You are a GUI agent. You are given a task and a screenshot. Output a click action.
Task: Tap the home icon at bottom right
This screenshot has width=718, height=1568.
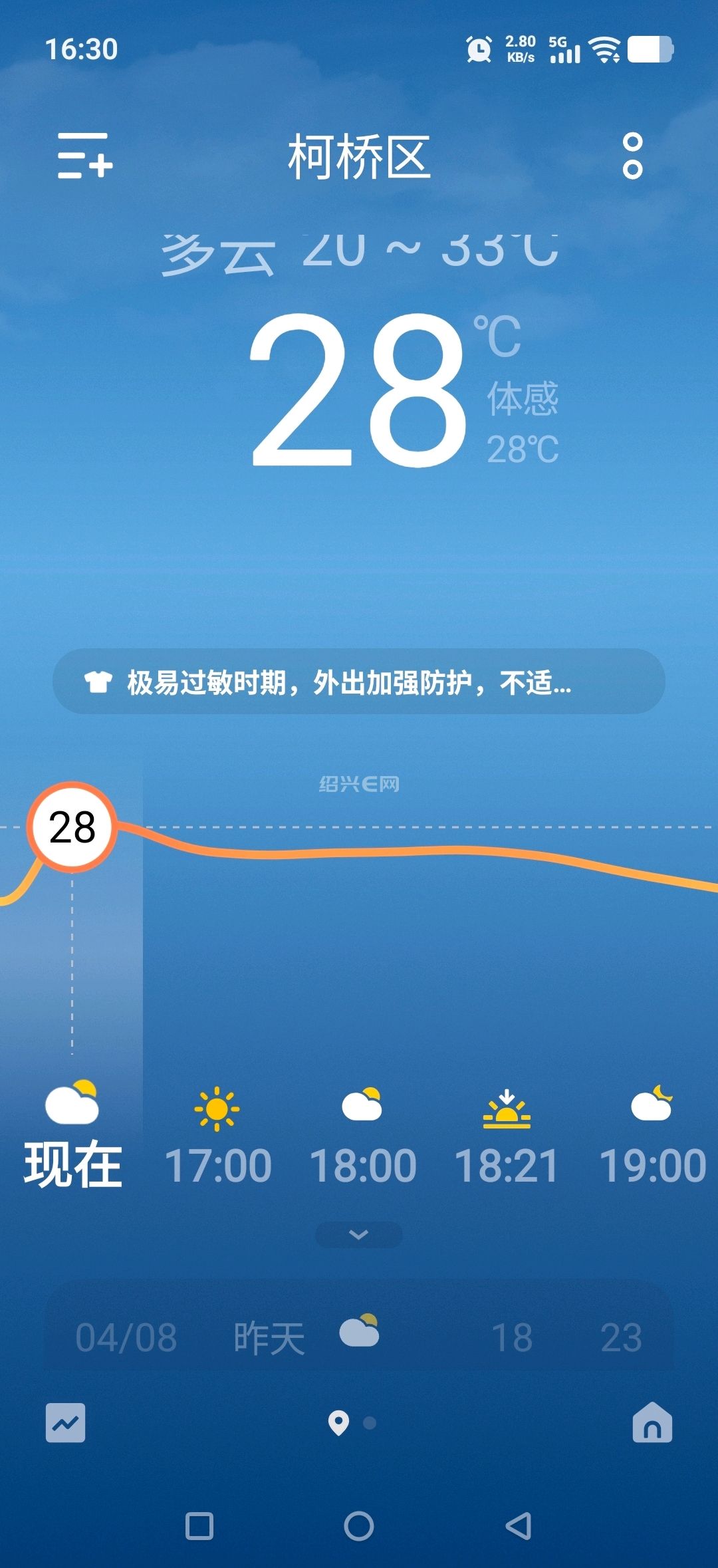click(652, 1423)
